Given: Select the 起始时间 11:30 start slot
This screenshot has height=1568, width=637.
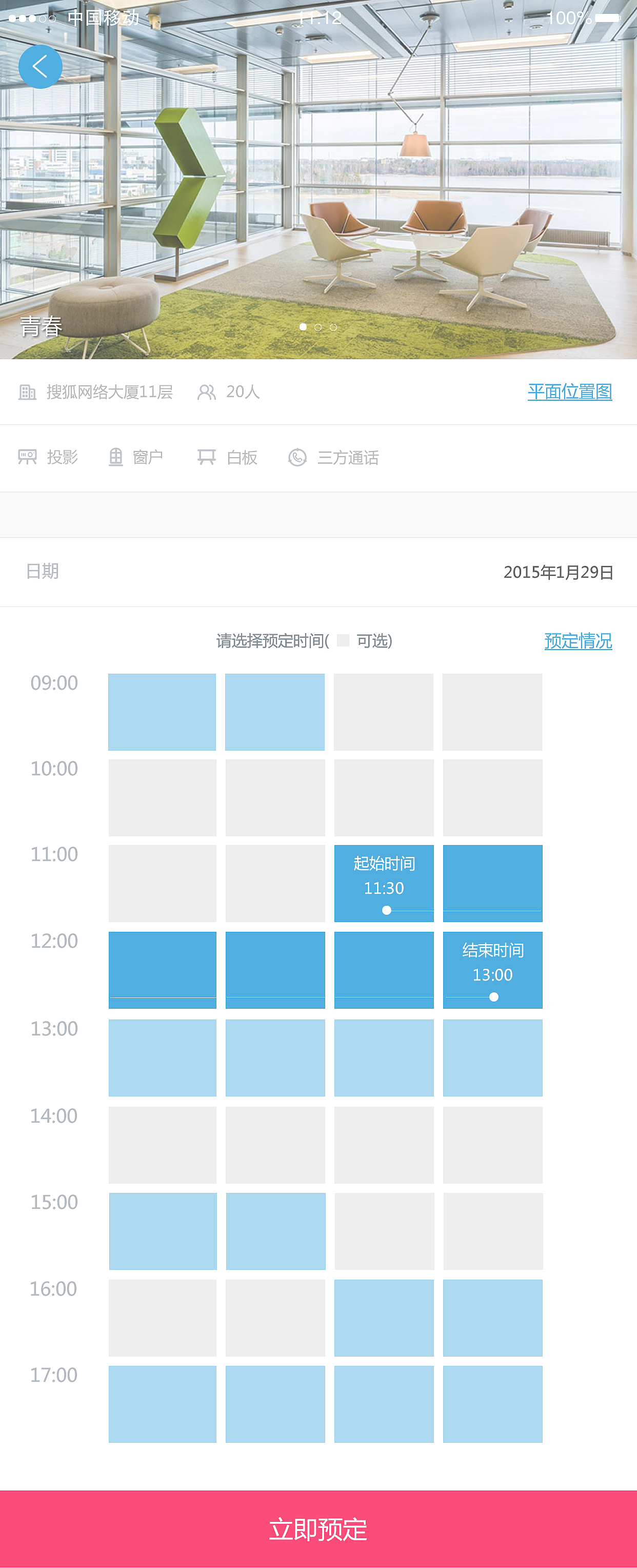Looking at the screenshot, I should tap(384, 883).
